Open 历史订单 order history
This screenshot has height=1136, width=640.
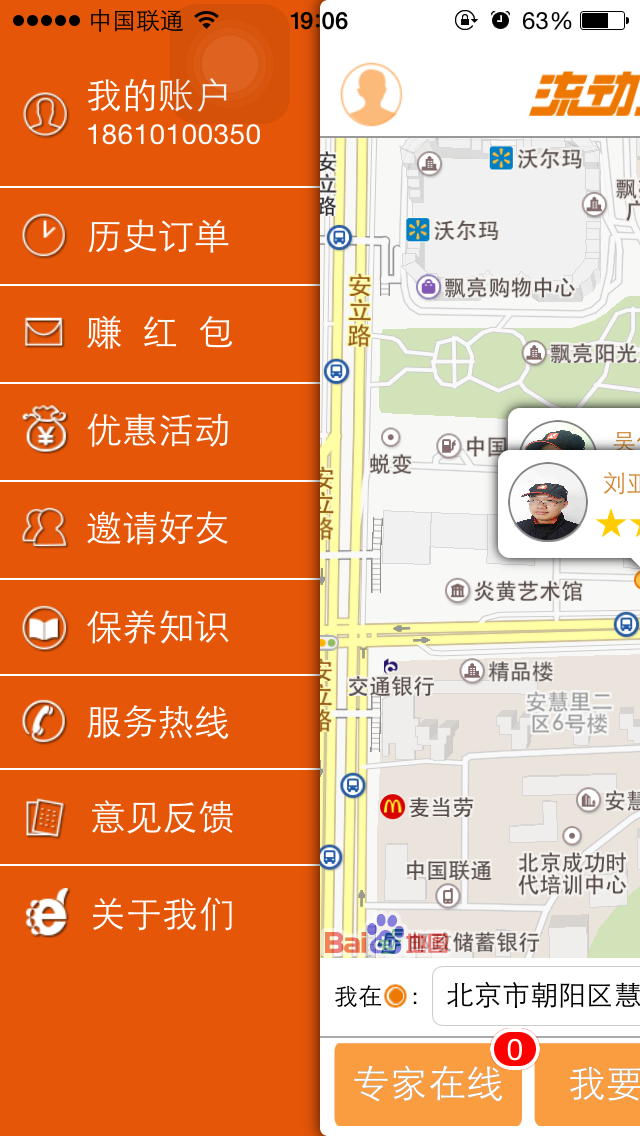point(159,236)
